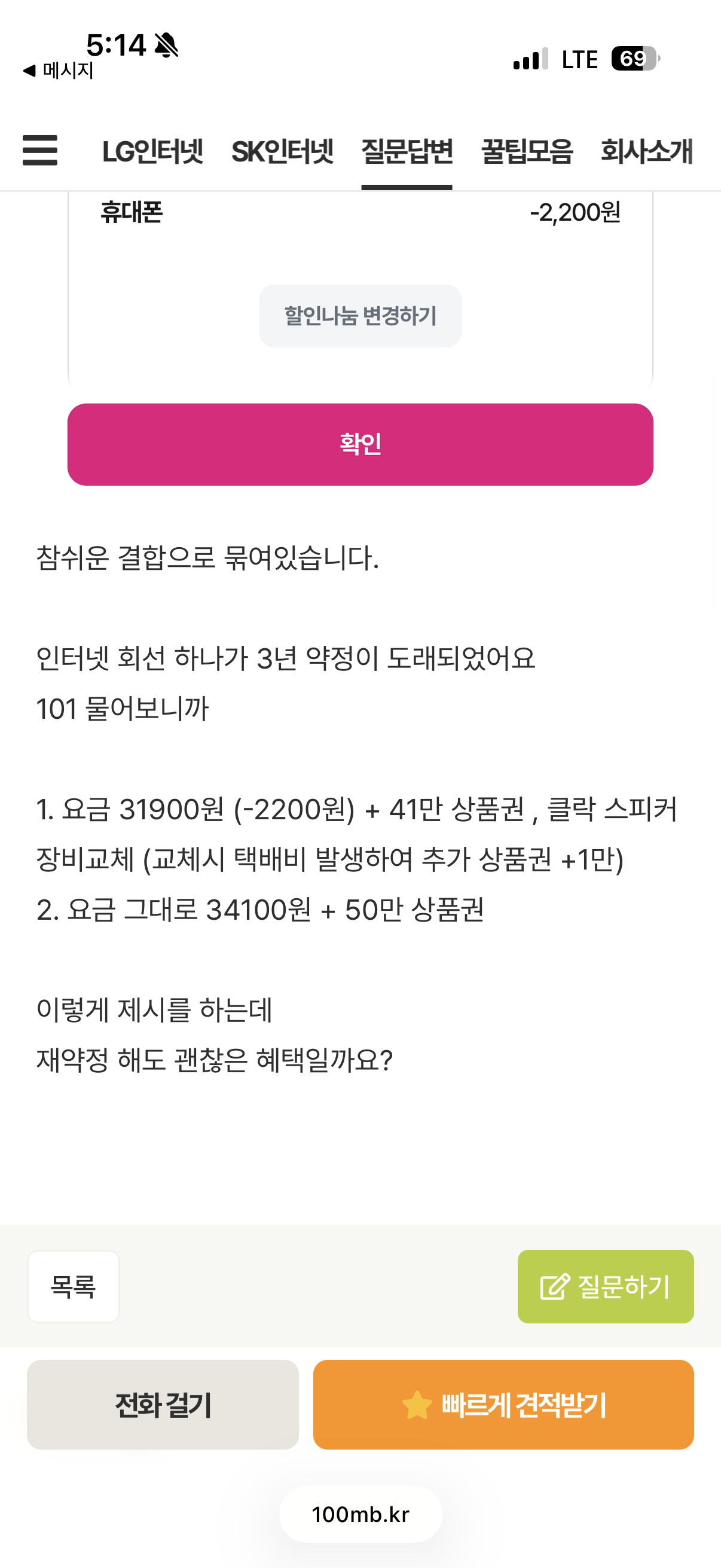
Task: Tap the 100mb.kr address pill
Action: (360, 1514)
